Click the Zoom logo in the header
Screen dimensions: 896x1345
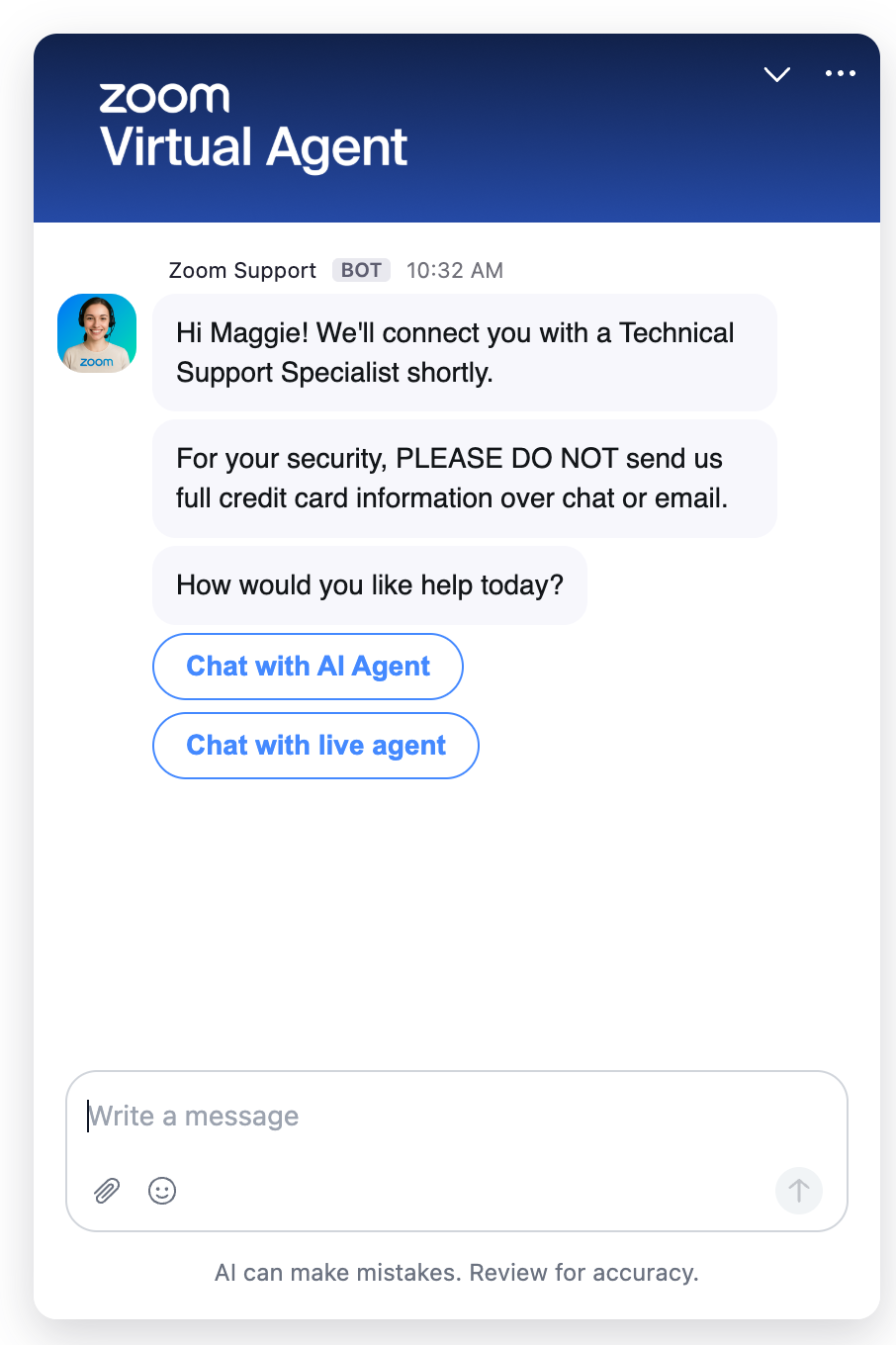coord(164,98)
